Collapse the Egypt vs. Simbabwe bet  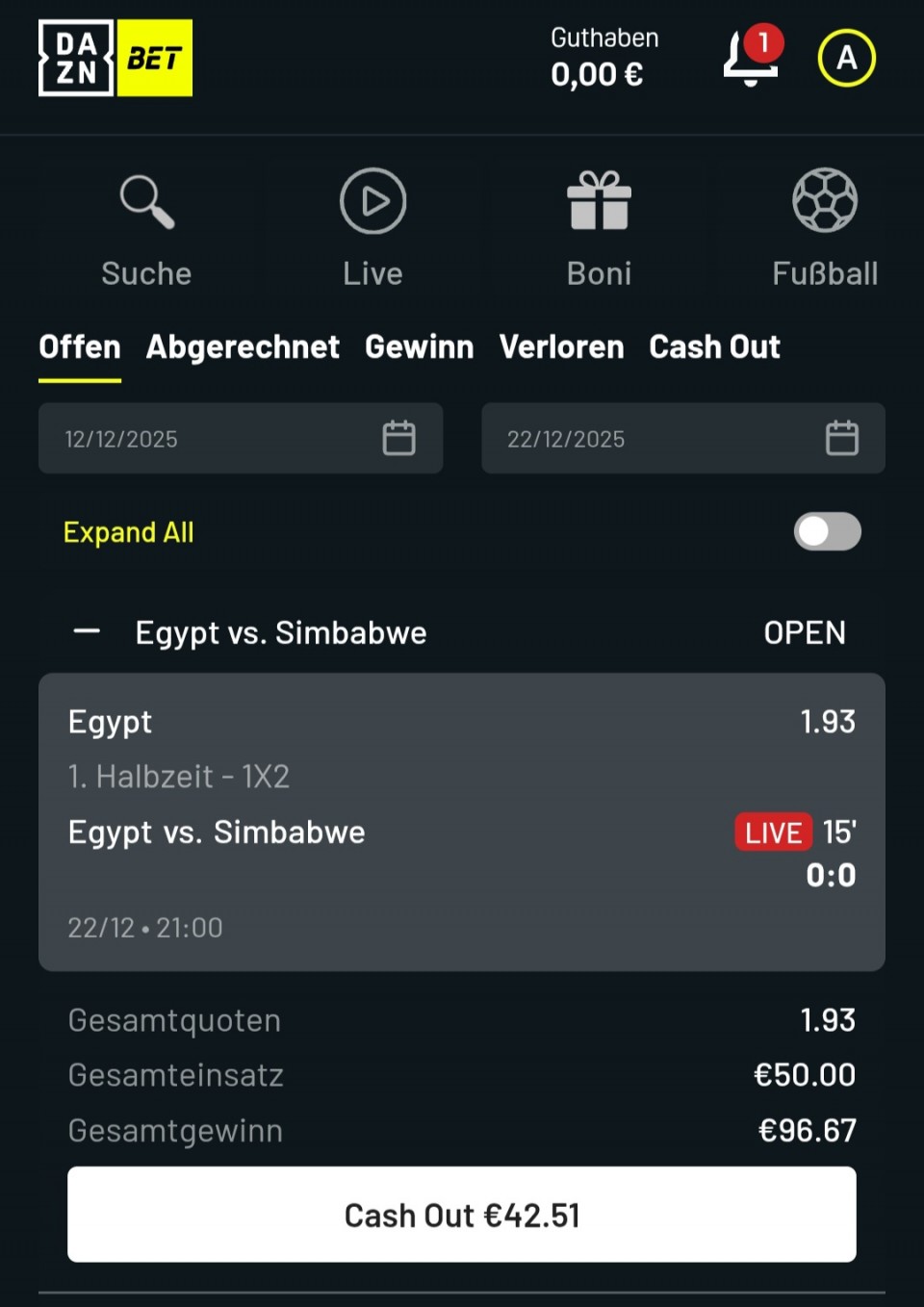[x=87, y=632]
